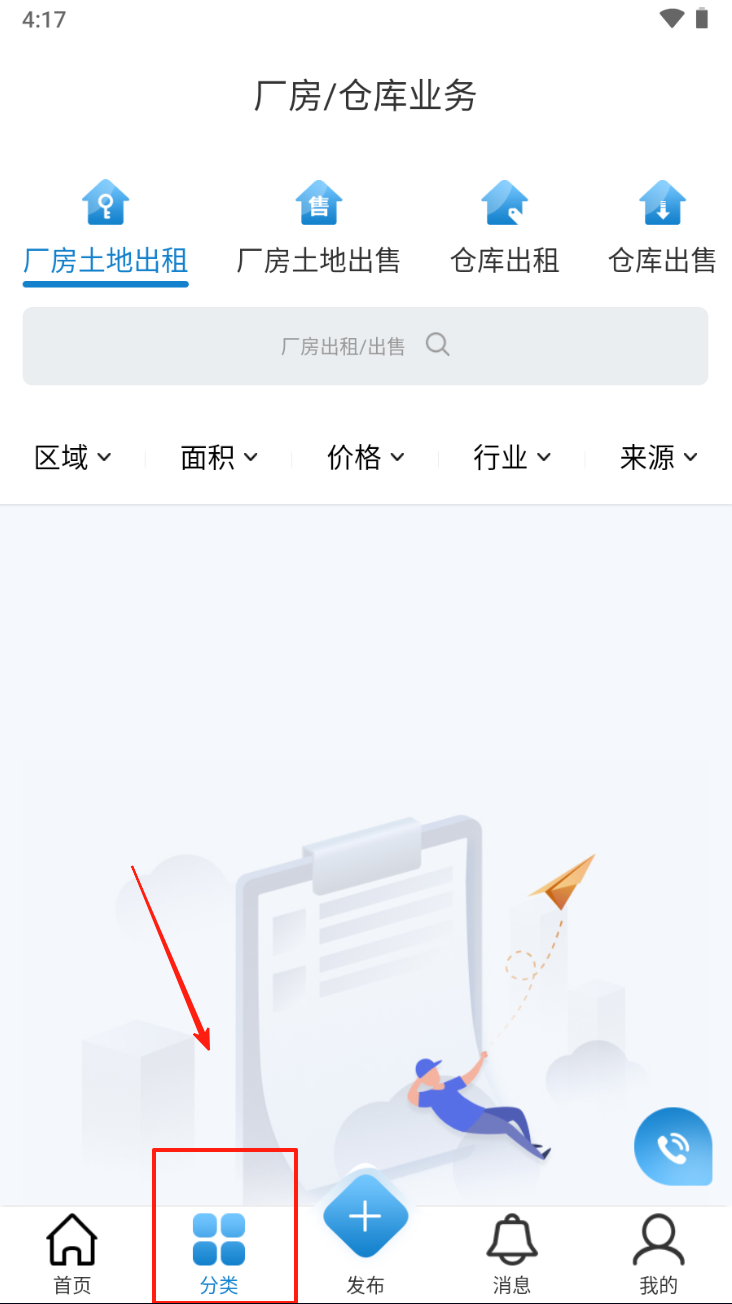Switch to the 我的 profile tab
This screenshot has width=732, height=1304.
(658, 1254)
